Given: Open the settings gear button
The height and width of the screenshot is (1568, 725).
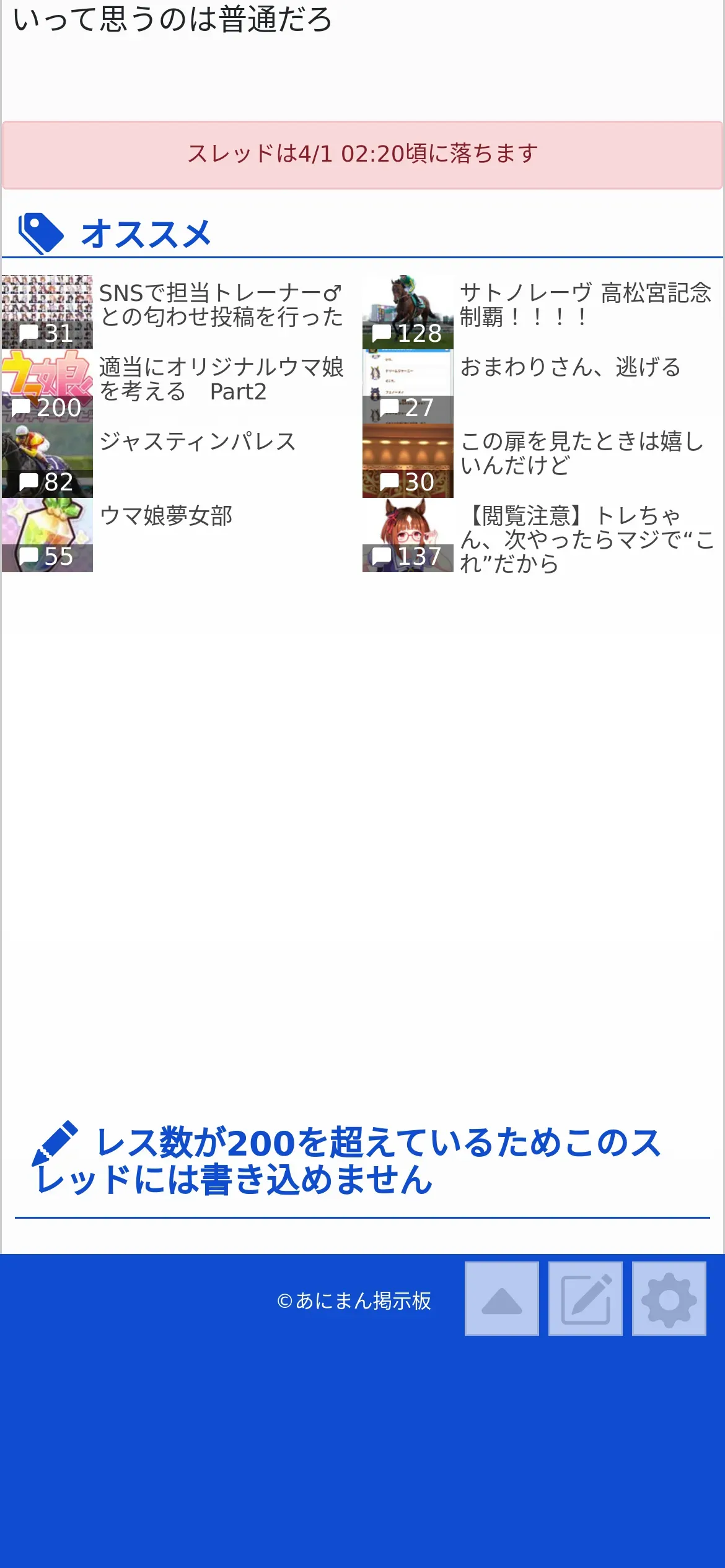Looking at the screenshot, I should [x=669, y=1299].
